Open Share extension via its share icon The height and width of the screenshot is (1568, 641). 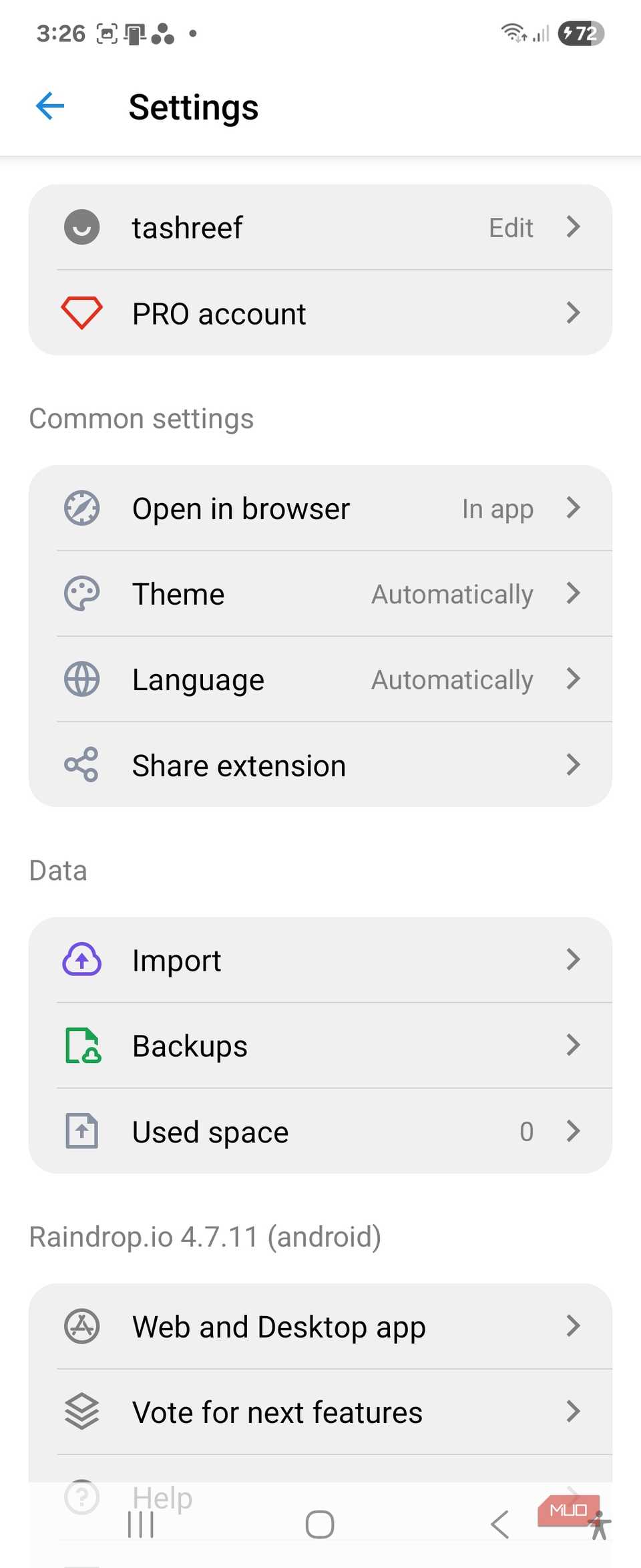[81, 765]
